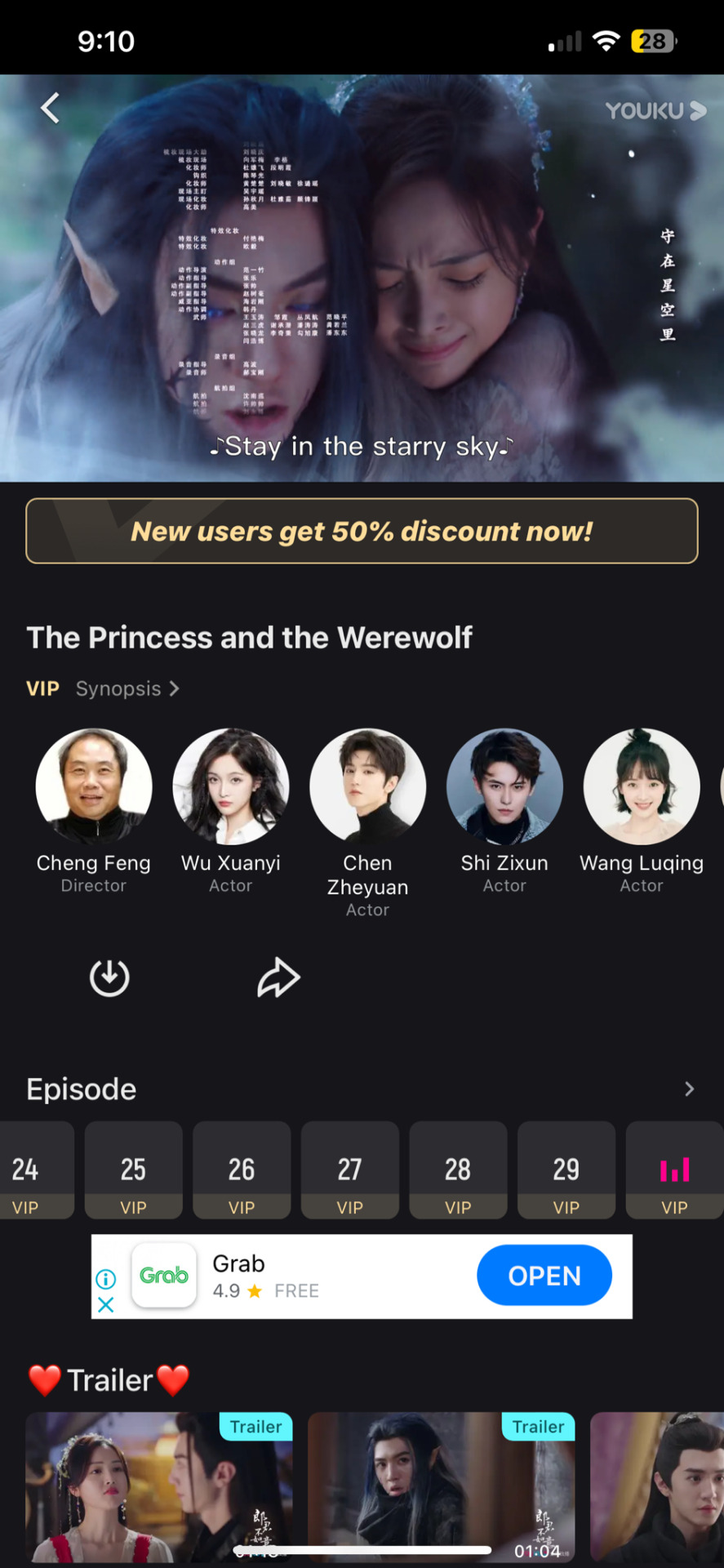Go back from the video page
This screenshot has height=1568, width=724.
click(x=51, y=108)
